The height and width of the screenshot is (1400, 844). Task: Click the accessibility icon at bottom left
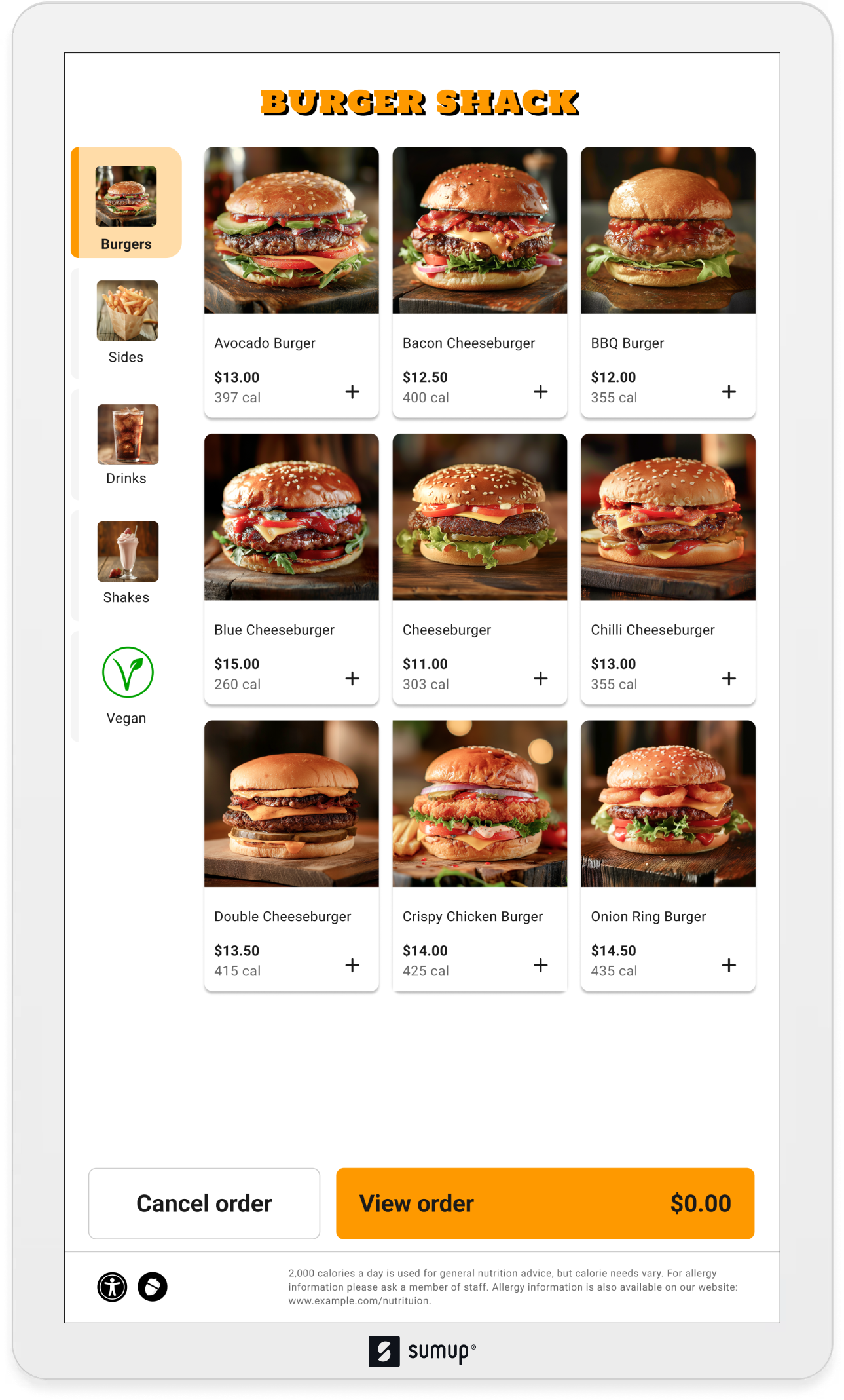click(111, 1285)
